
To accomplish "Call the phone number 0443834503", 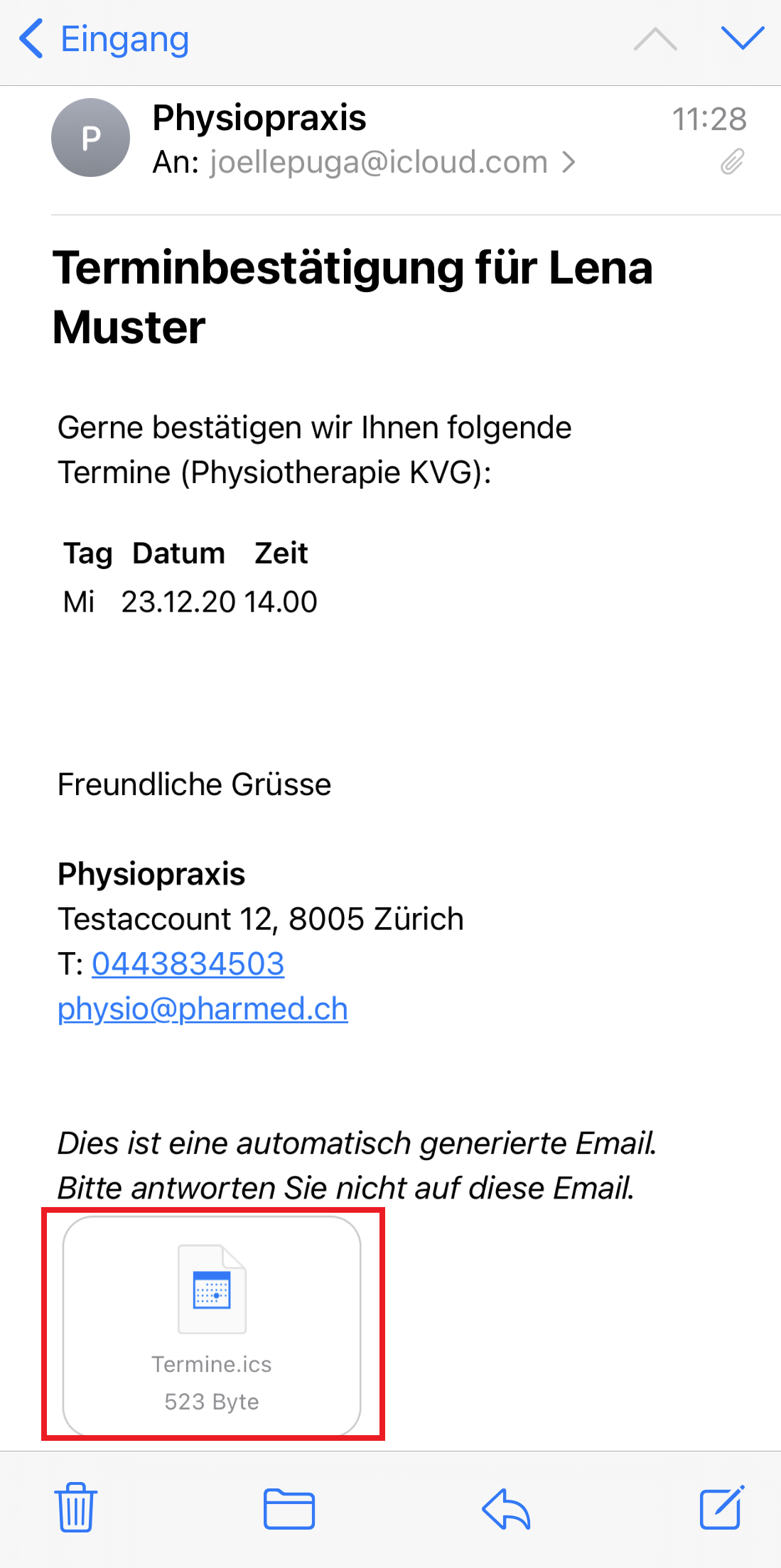I will pos(188,964).
